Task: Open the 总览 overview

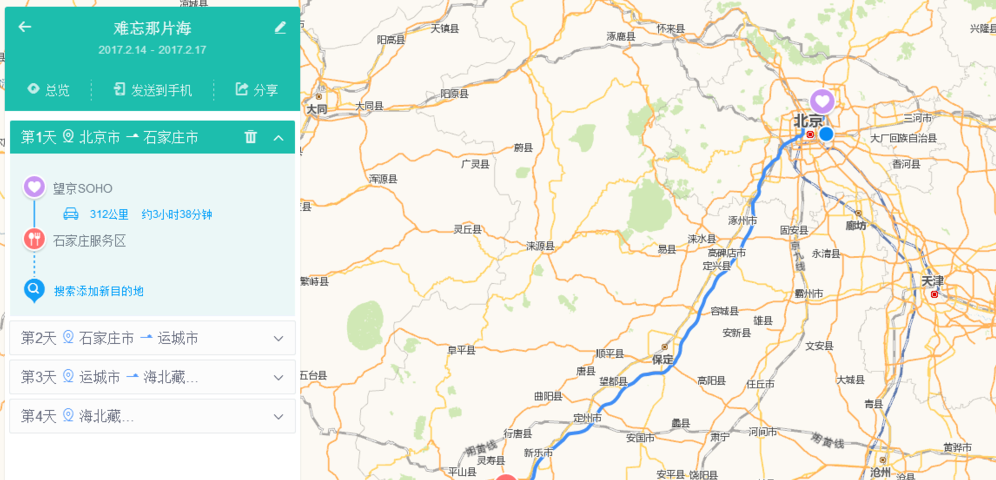Action: pos(48,90)
